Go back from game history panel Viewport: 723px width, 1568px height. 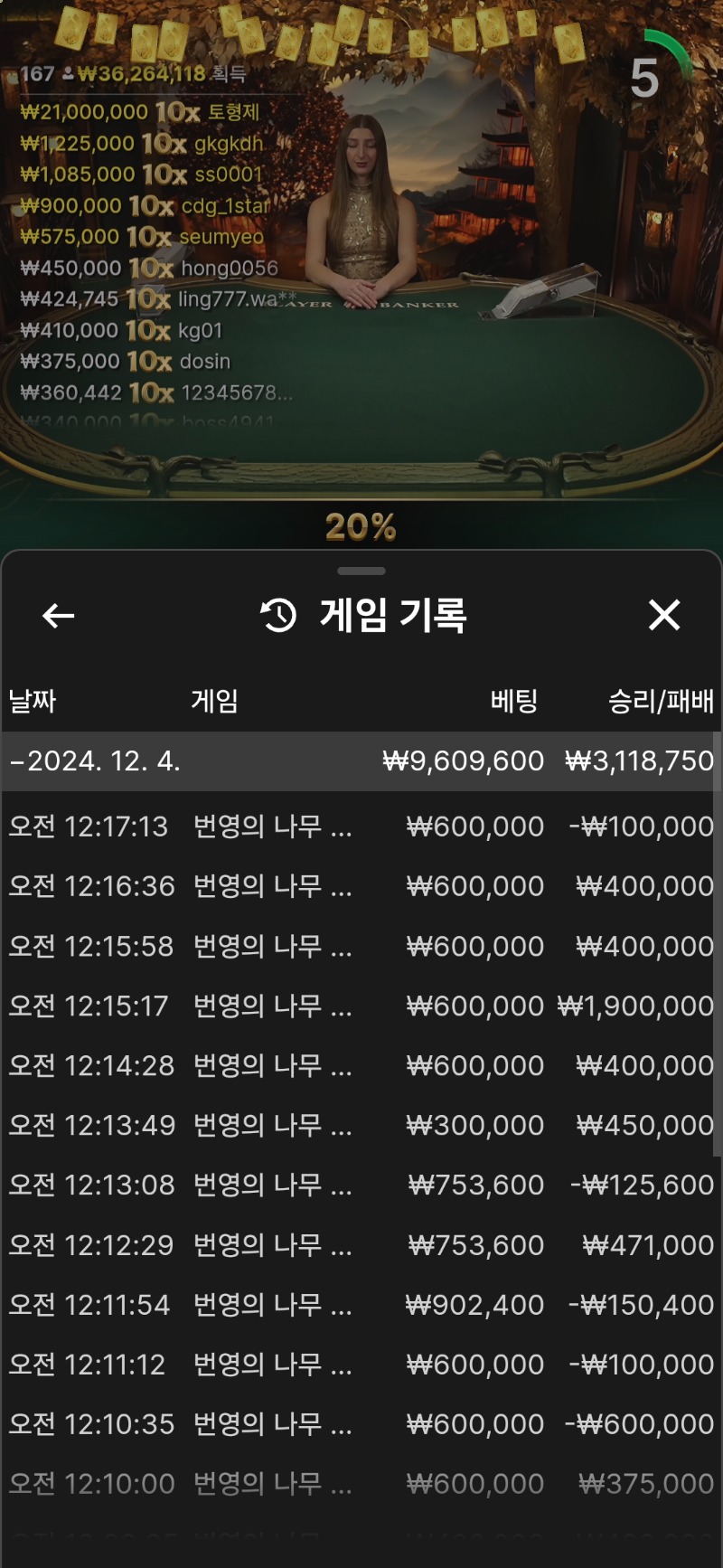point(59,616)
